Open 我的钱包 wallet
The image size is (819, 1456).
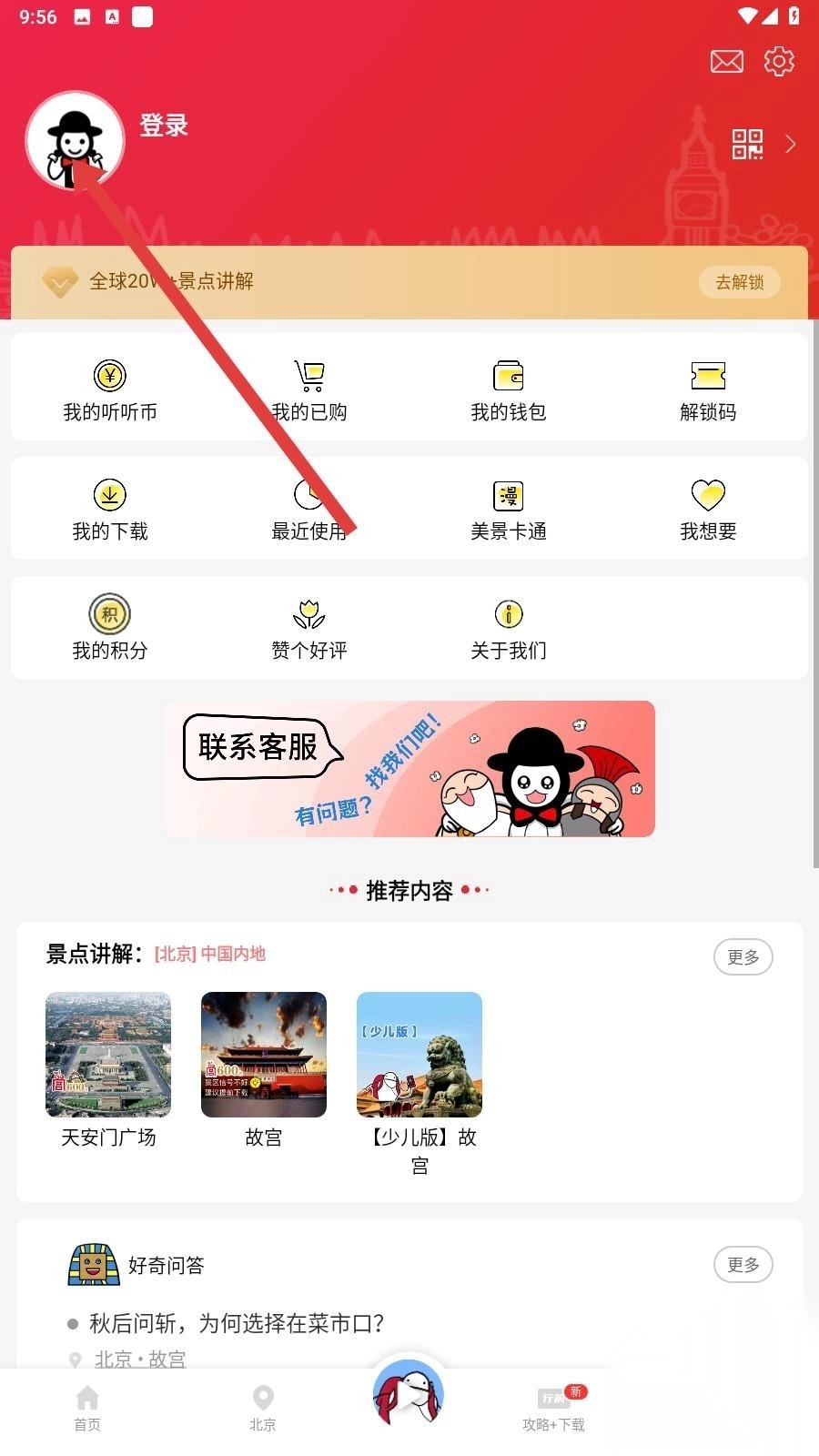(x=508, y=390)
